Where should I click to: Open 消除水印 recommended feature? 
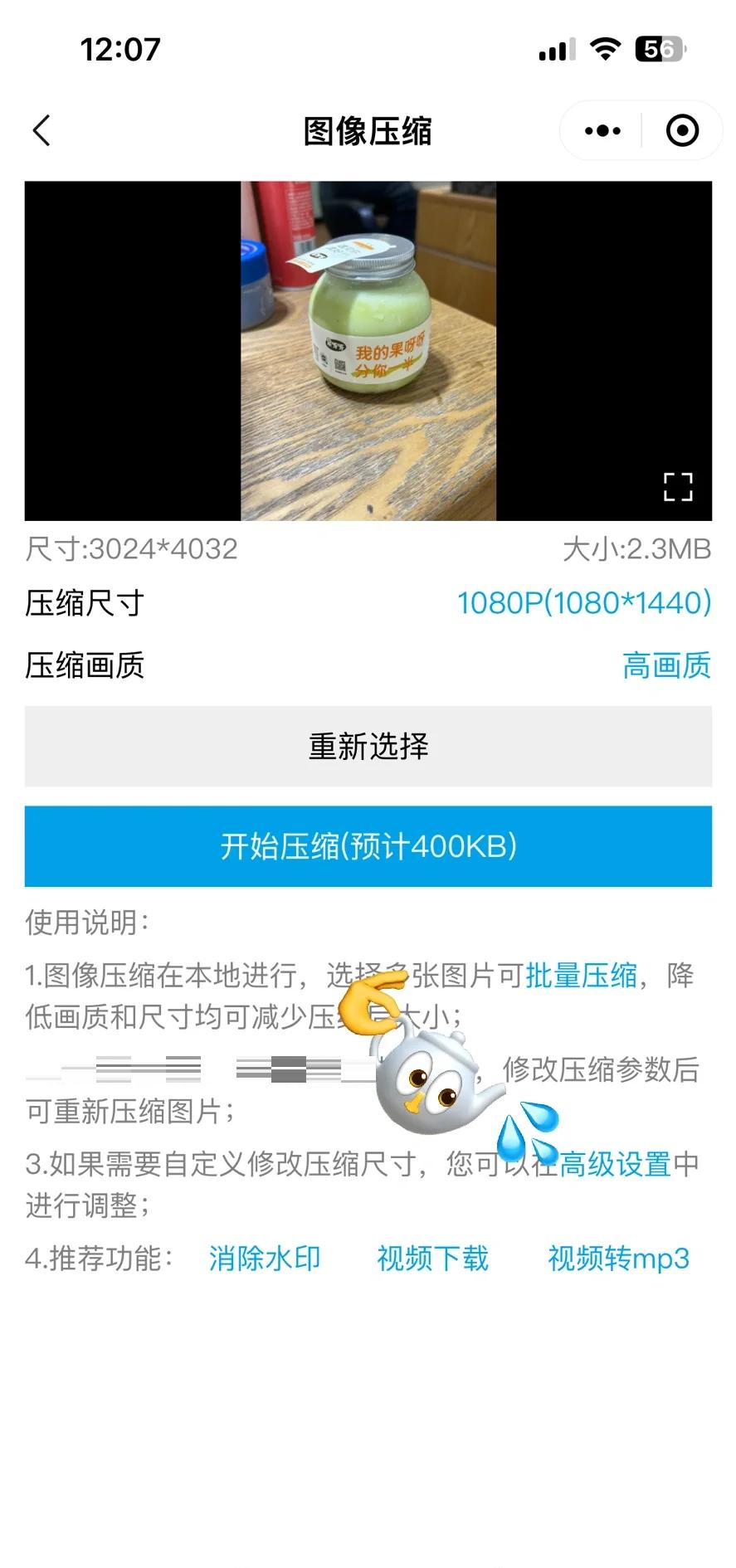[x=264, y=1259]
